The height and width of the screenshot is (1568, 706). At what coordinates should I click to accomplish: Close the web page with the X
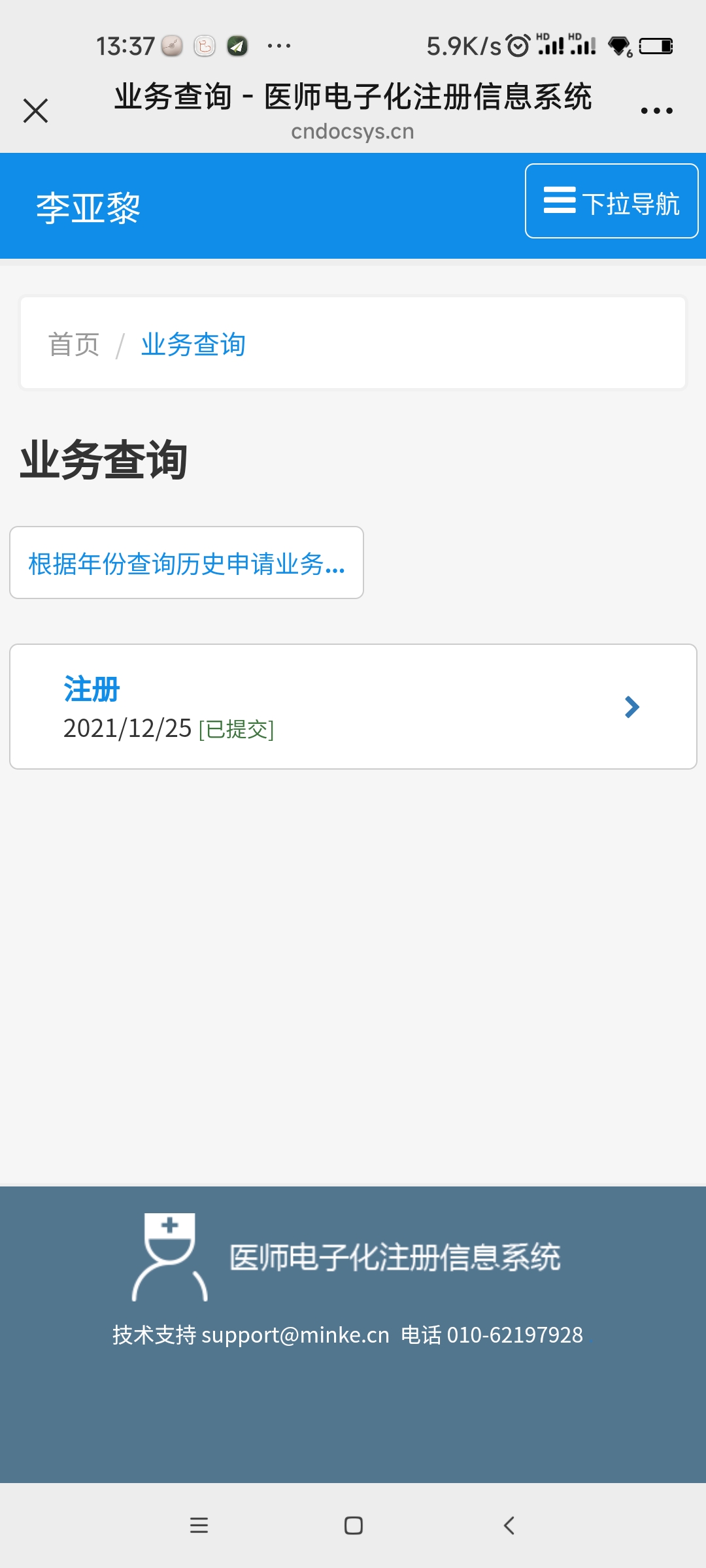click(x=35, y=110)
